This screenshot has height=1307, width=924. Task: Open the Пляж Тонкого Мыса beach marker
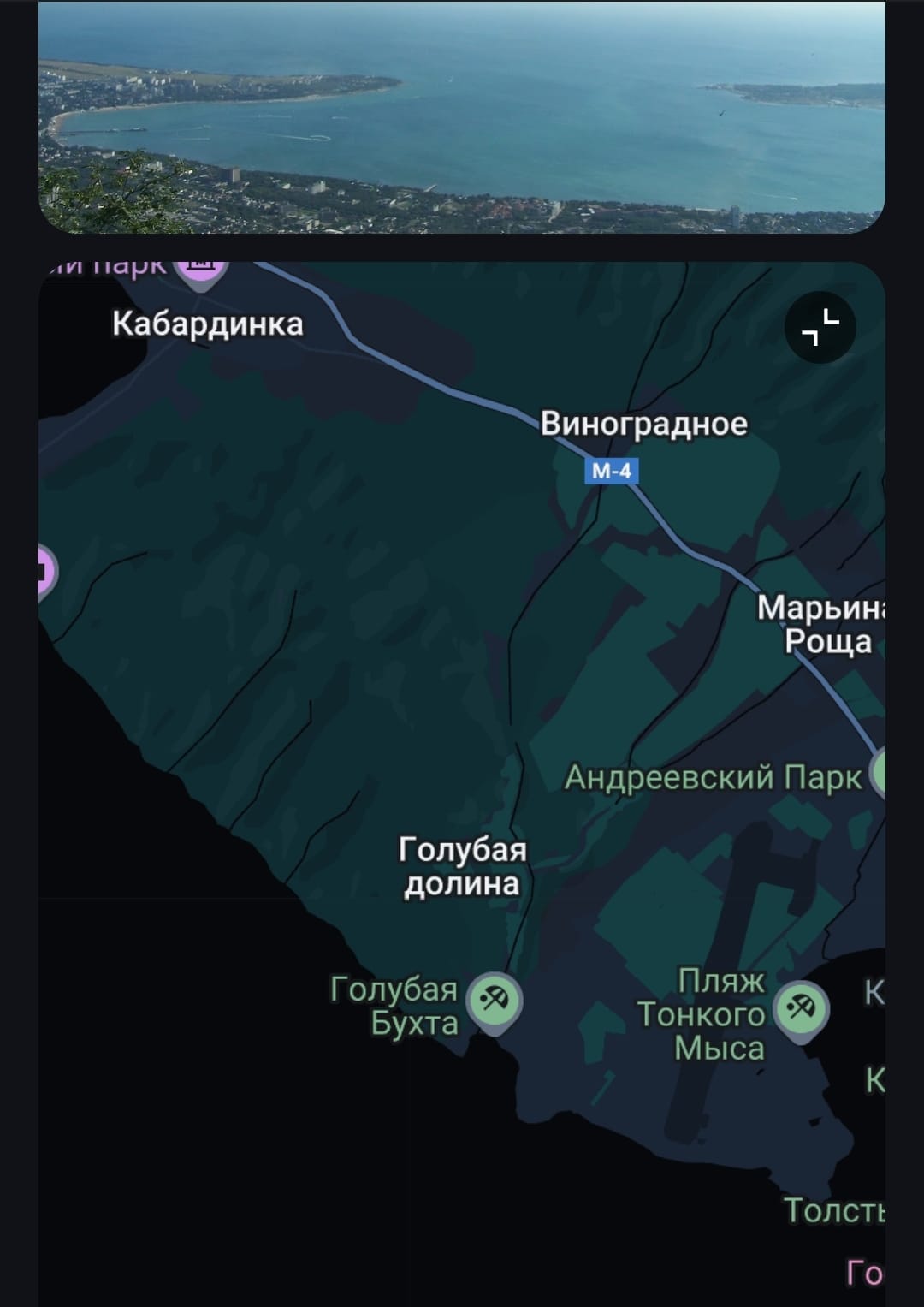(x=802, y=1009)
